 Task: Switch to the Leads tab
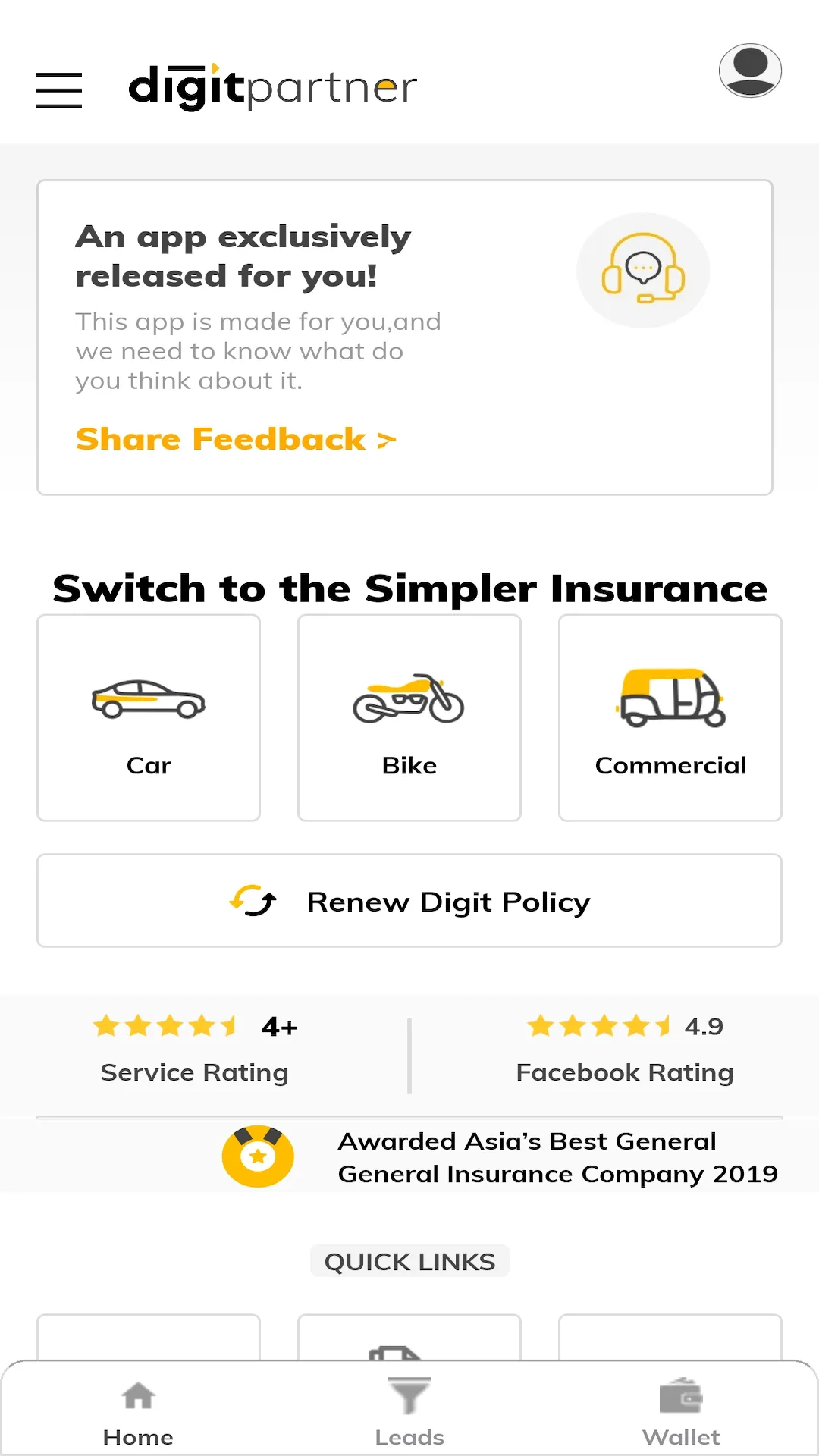(409, 1412)
